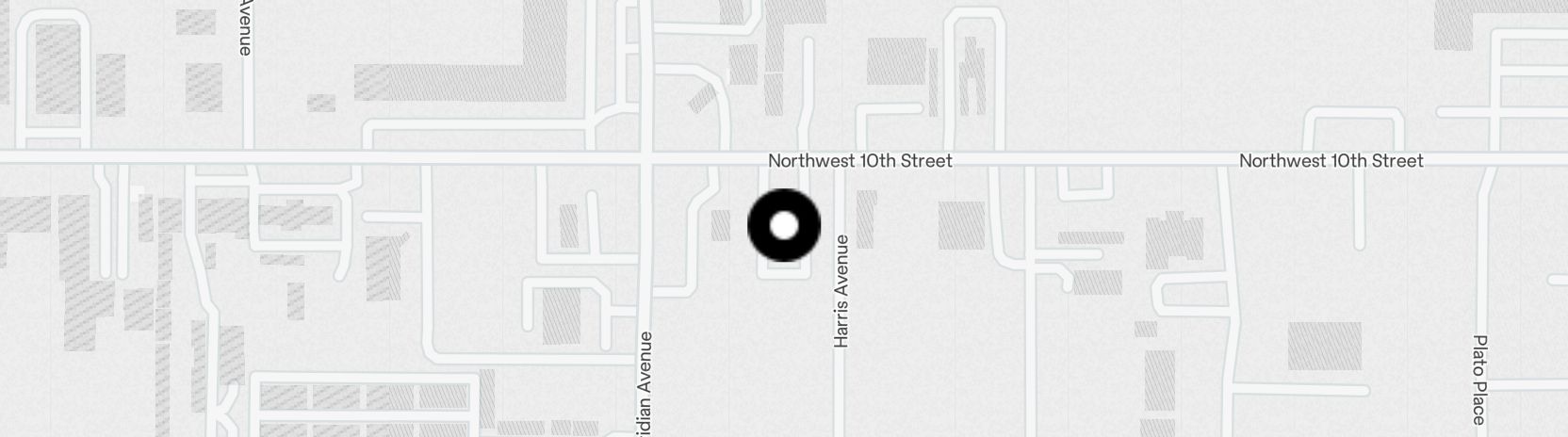Screen dimensions: 1568x437
Task: Tap the location marker near Harris Avenue
Action: (x=784, y=226)
